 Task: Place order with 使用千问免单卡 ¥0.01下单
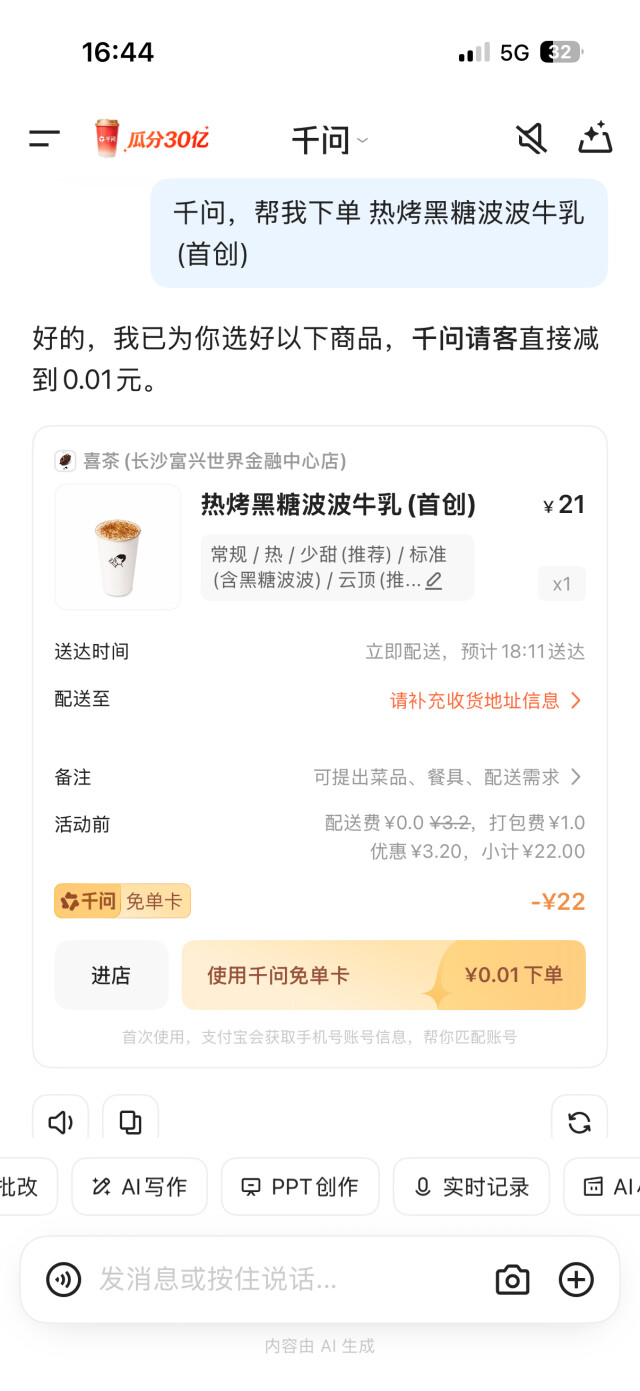[x=383, y=975]
